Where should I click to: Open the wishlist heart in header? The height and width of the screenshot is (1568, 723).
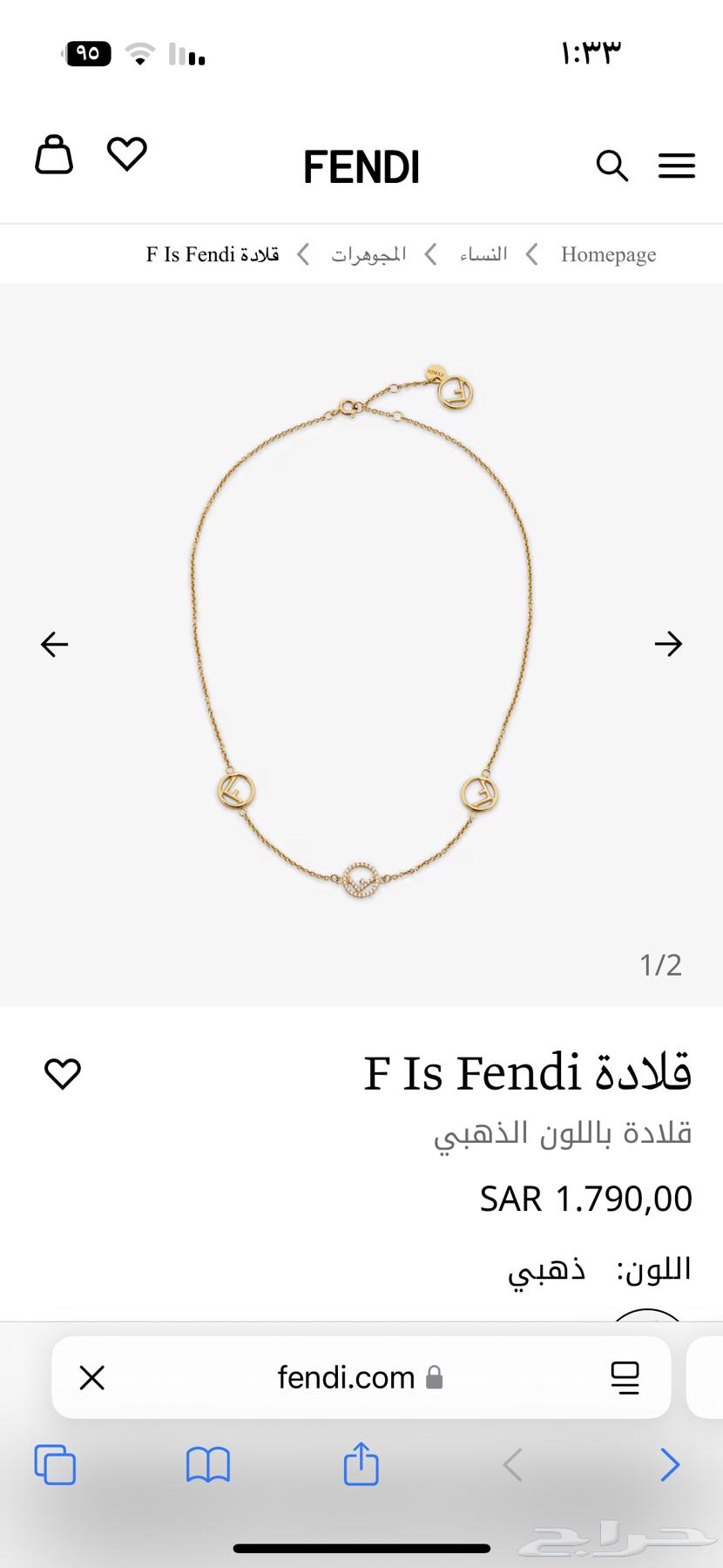click(127, 154)
